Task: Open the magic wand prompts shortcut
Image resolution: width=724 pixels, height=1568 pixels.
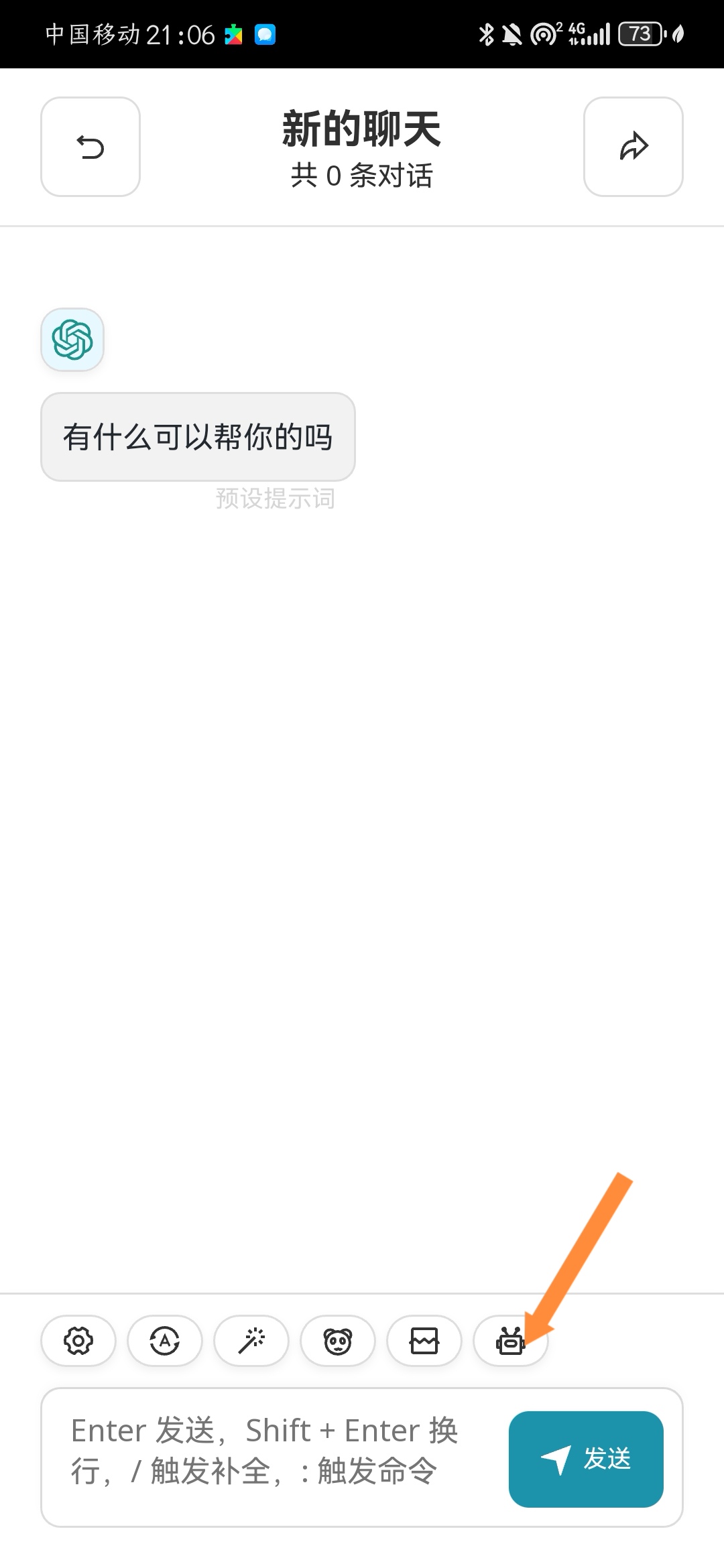Action: [251, 1341]
